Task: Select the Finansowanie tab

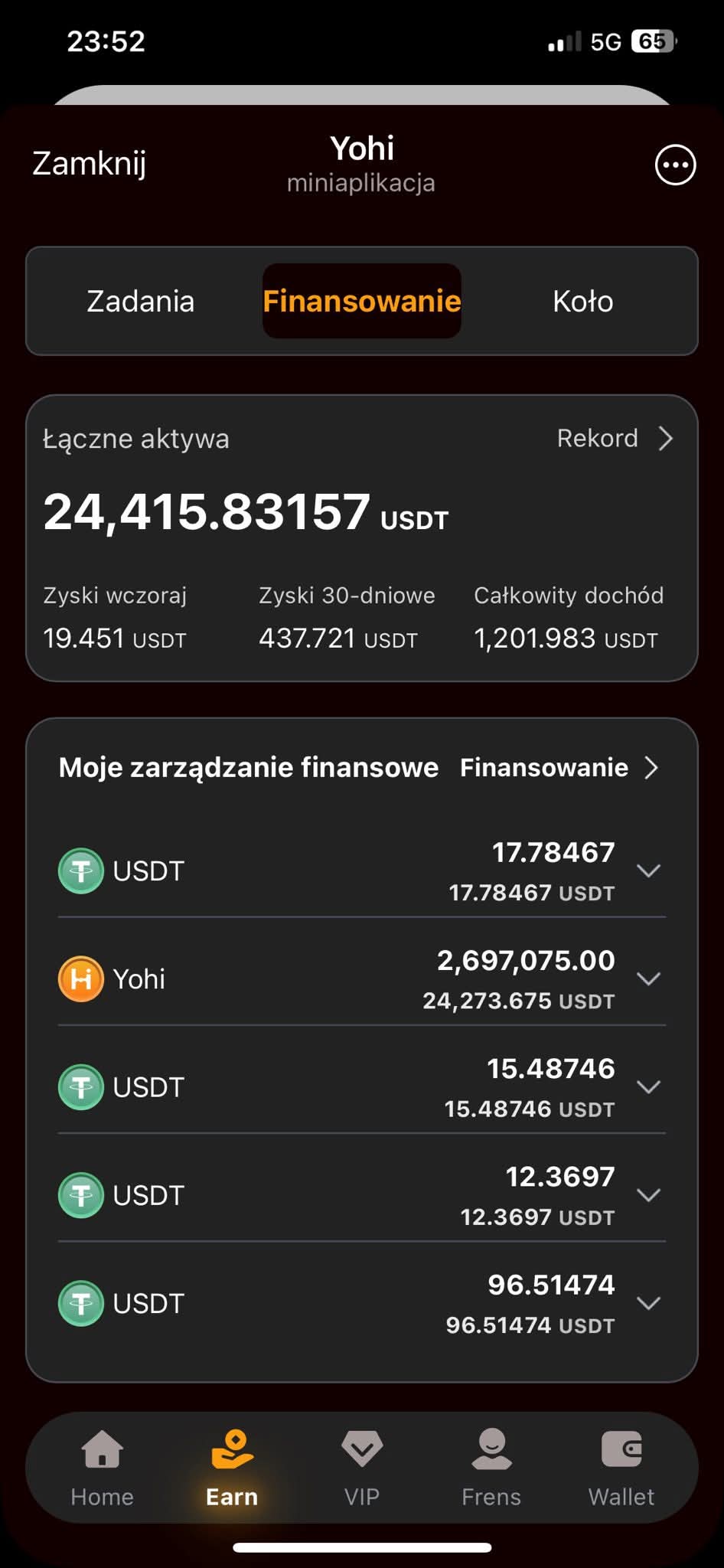Action: [x=361, y=301]
